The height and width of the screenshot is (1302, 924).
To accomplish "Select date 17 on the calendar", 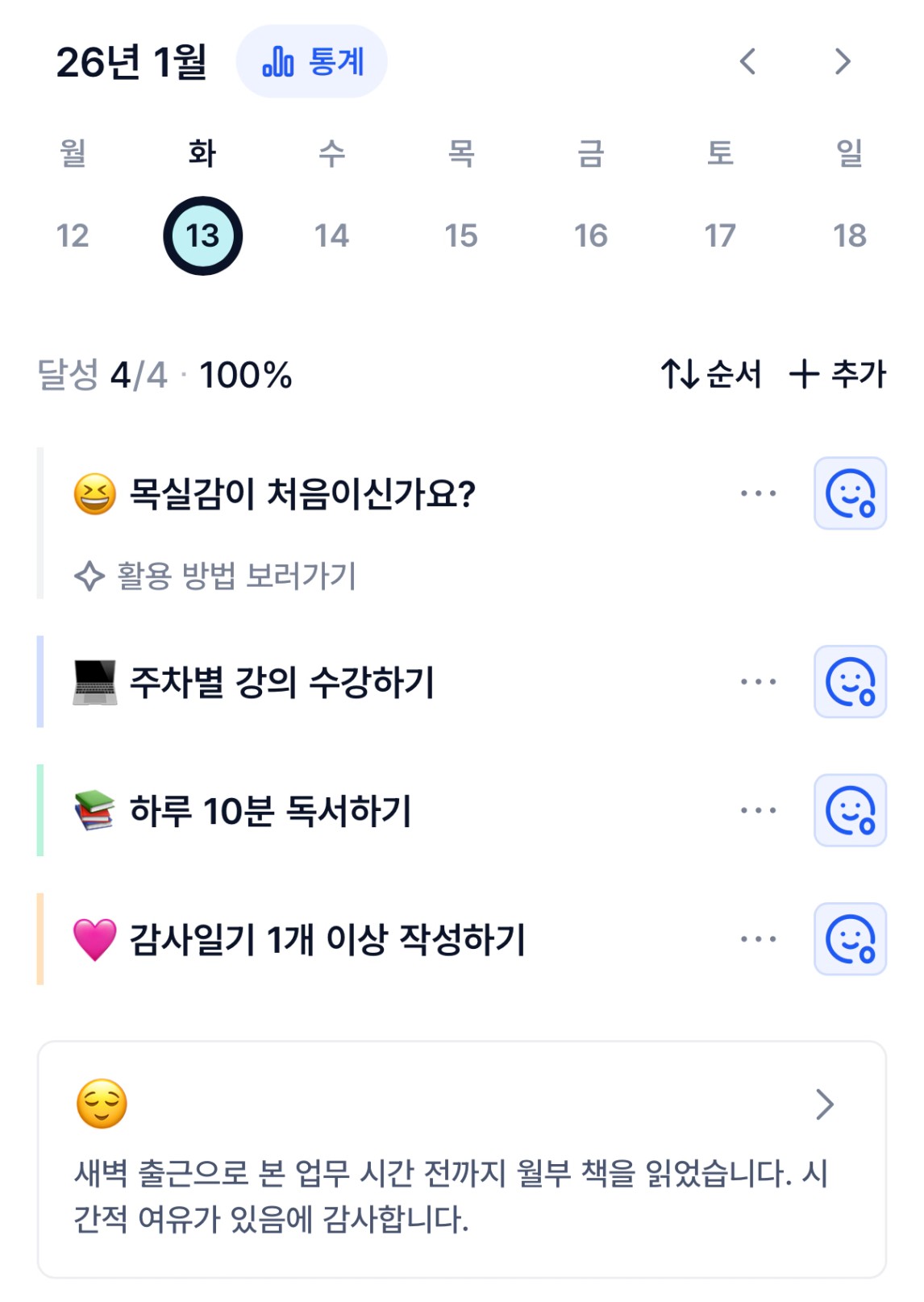I will pyautogui.click(x=720, y=236).
